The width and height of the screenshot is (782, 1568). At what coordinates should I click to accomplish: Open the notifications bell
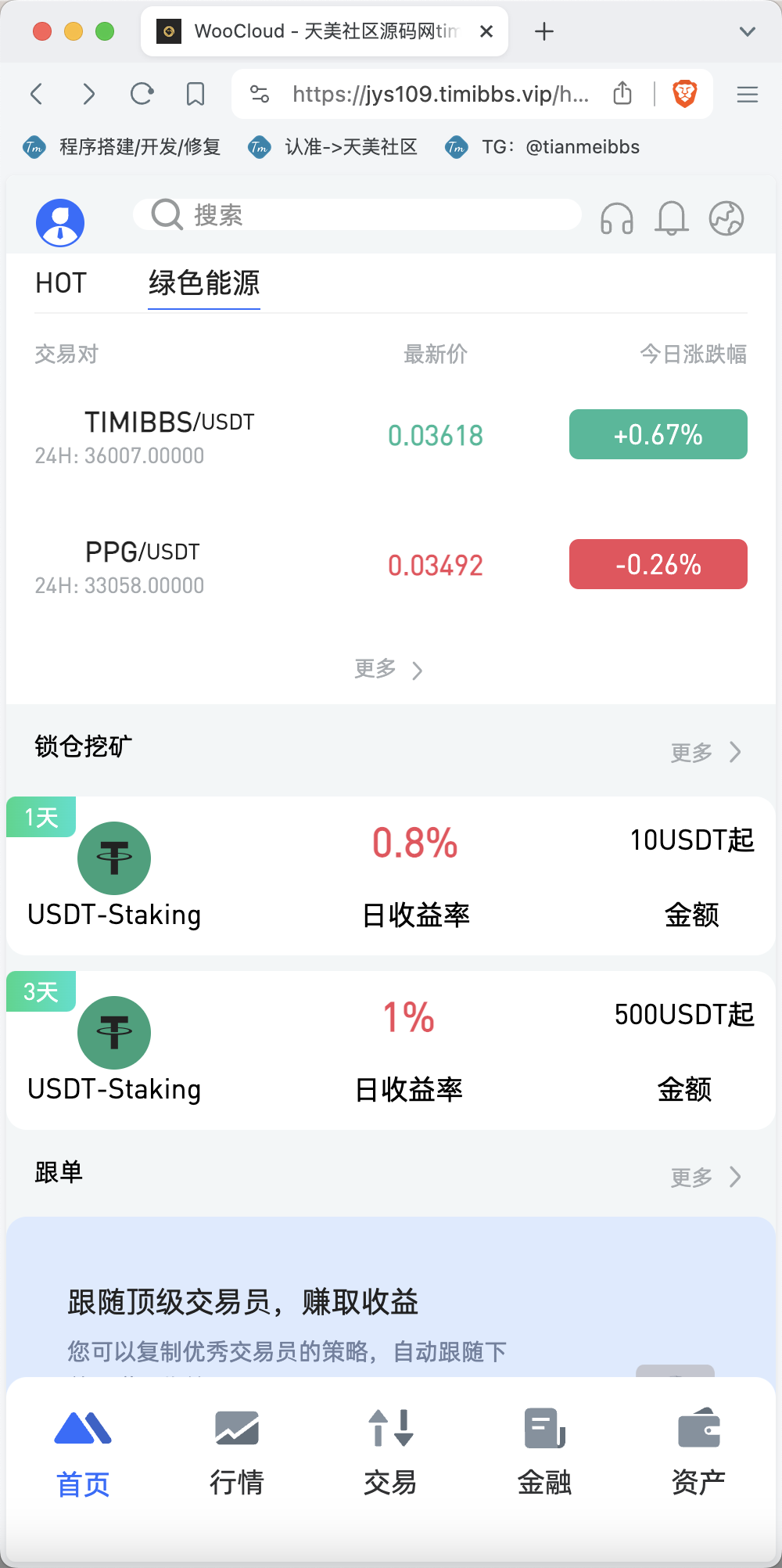click(x=671, y=218)
